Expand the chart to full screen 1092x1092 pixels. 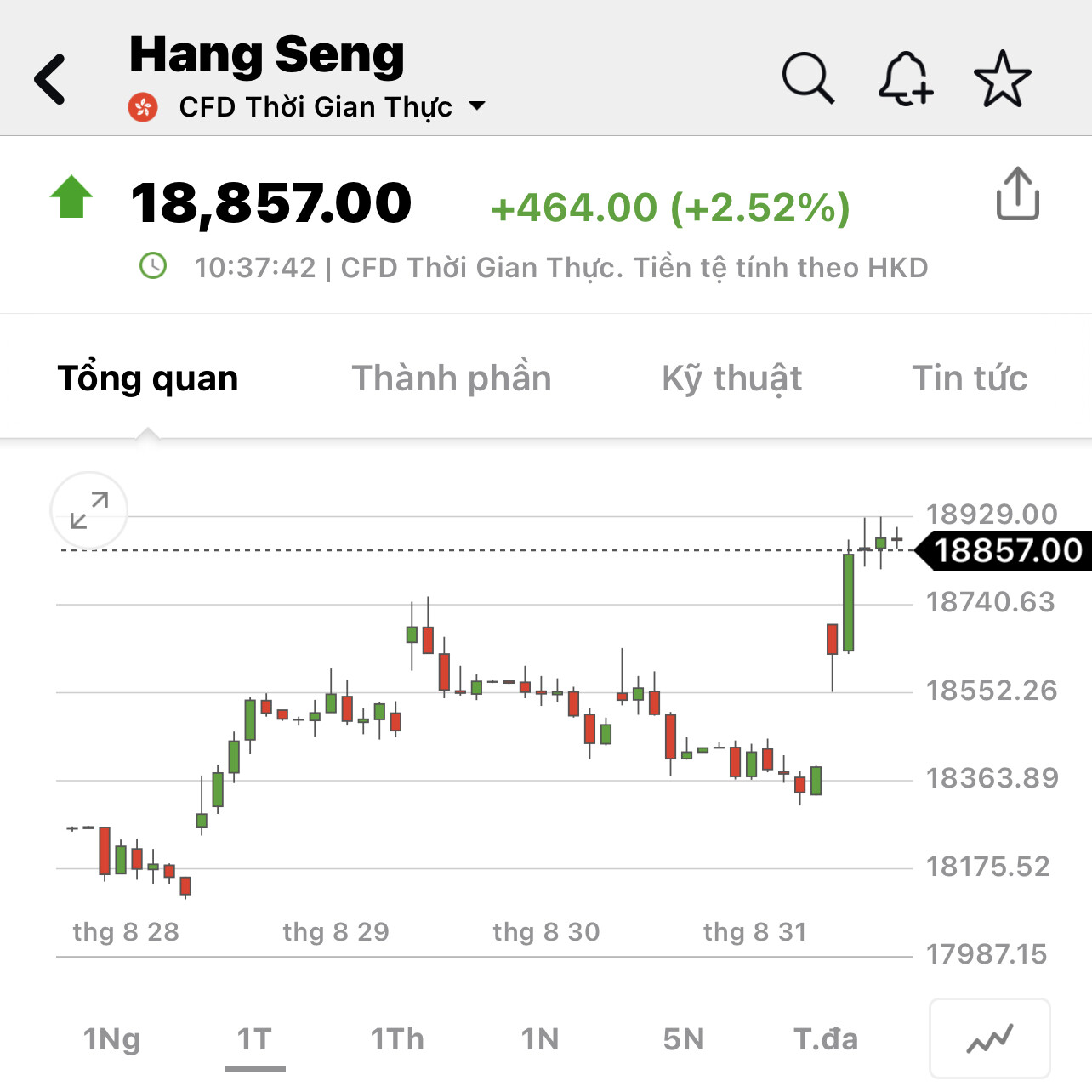[89, 510]
